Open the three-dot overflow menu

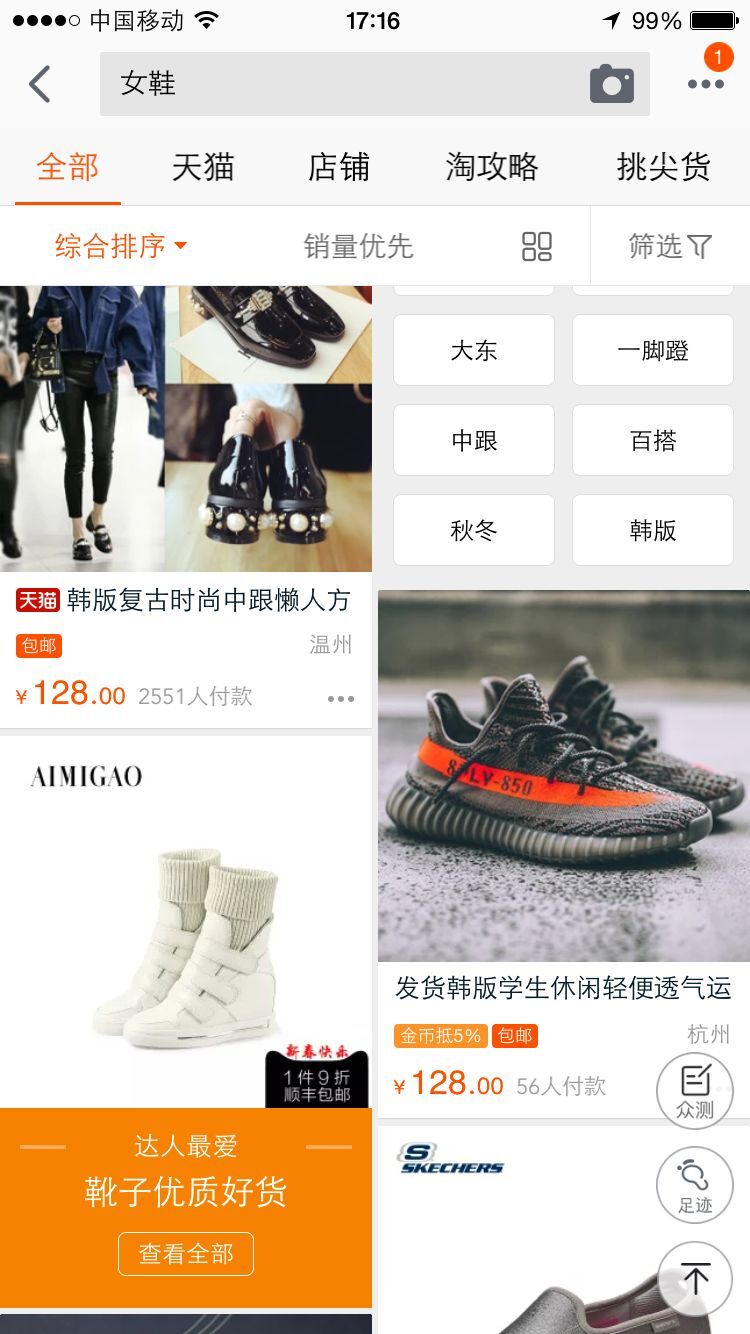coord(705,84)
